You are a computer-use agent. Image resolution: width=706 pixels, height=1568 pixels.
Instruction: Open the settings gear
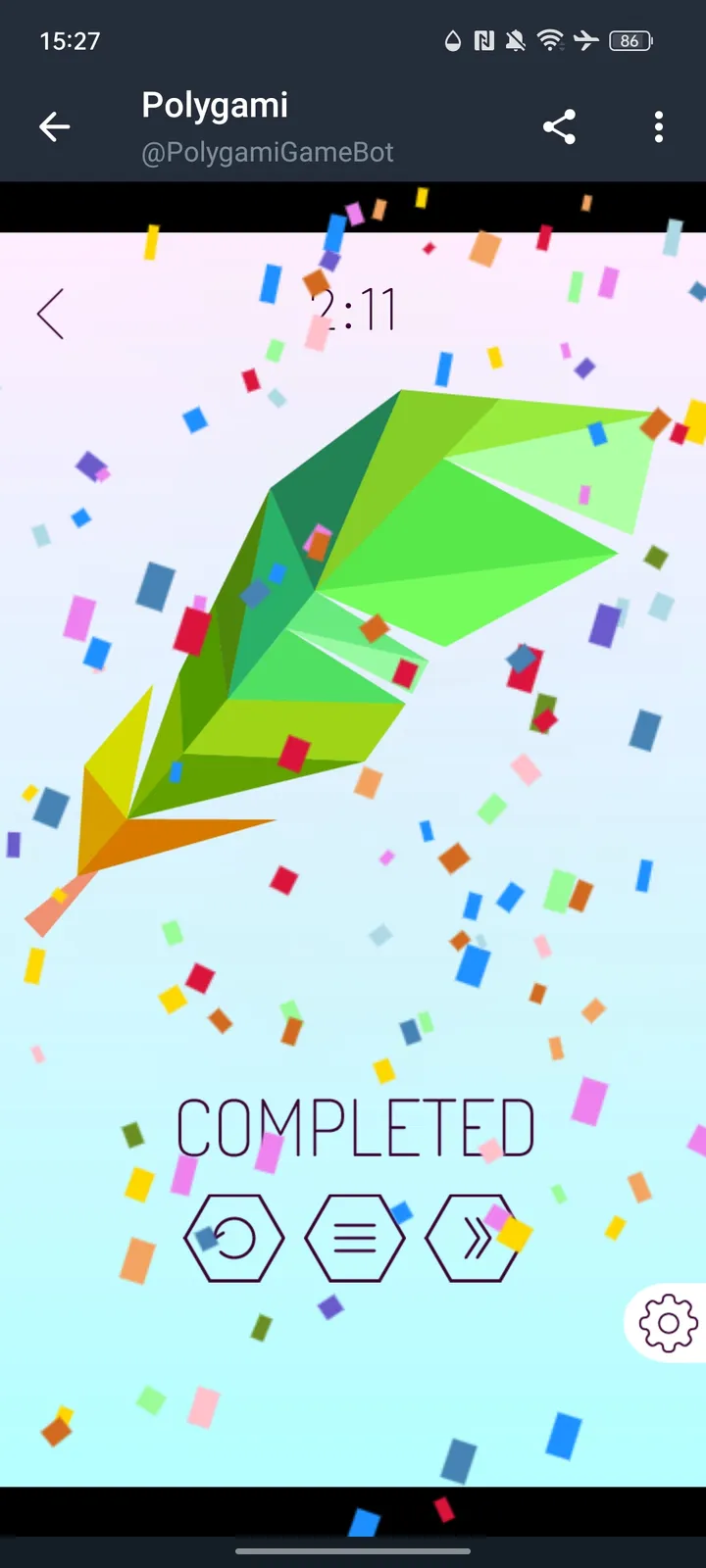click(668, 1323)
